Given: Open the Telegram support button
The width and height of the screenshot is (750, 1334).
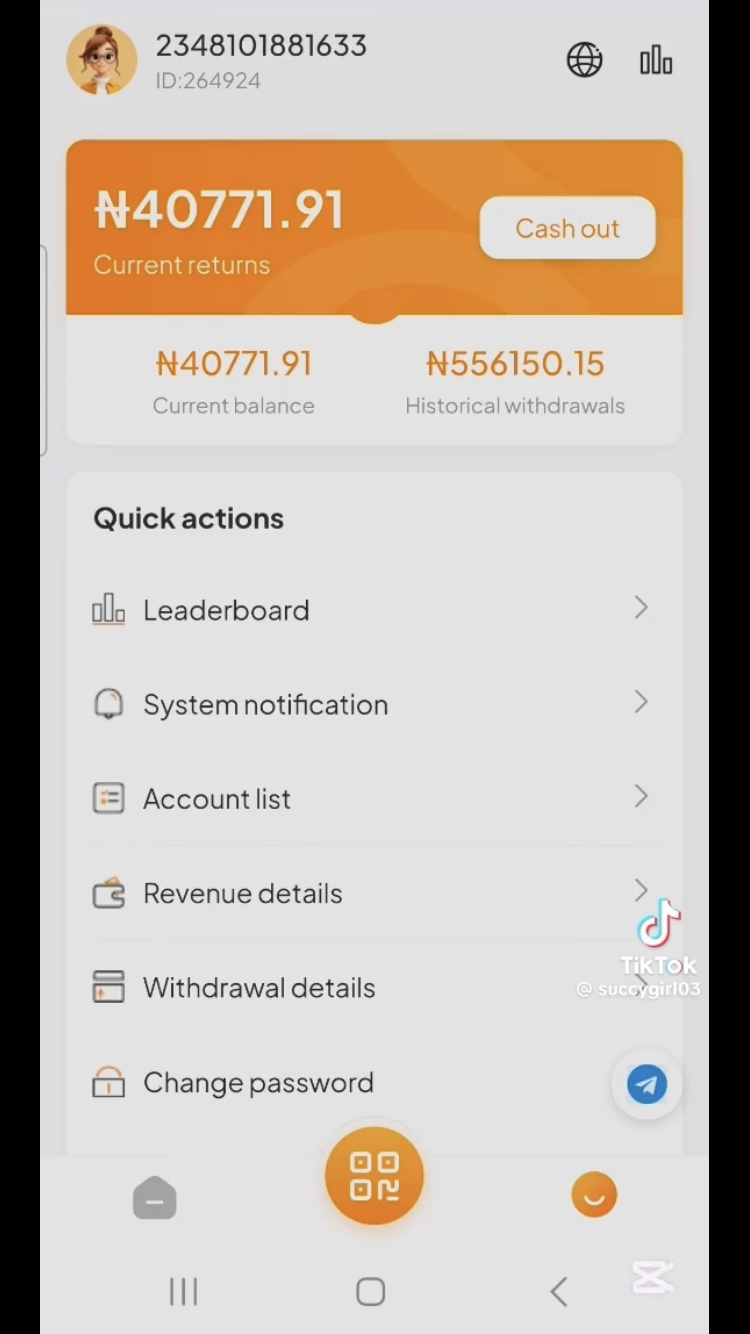Looking at the screenshot, I should [x=647, y=1084].
